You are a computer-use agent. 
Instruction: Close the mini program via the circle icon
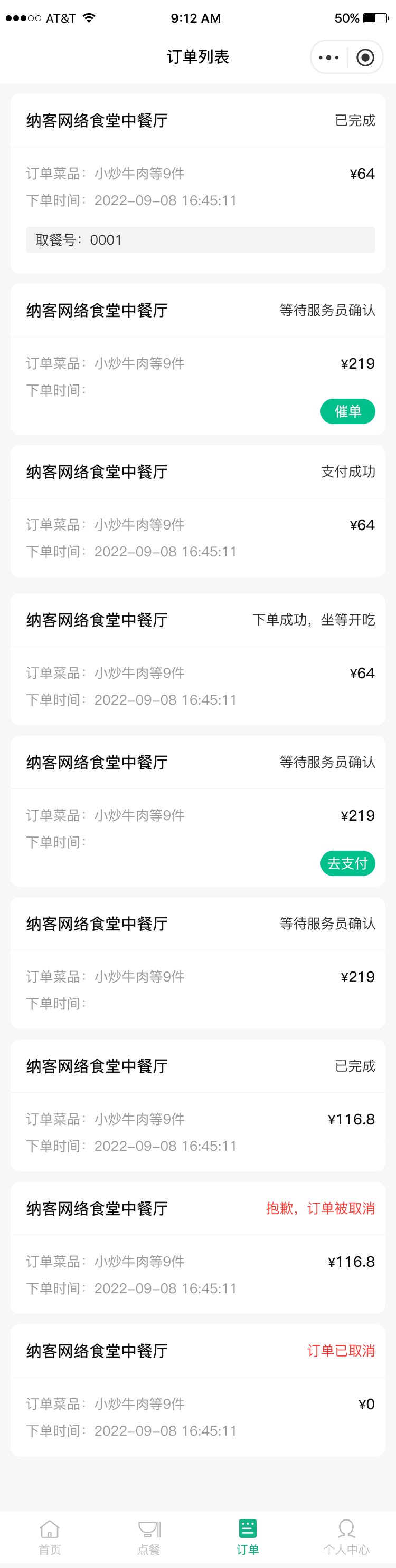[x=365, y=57]
